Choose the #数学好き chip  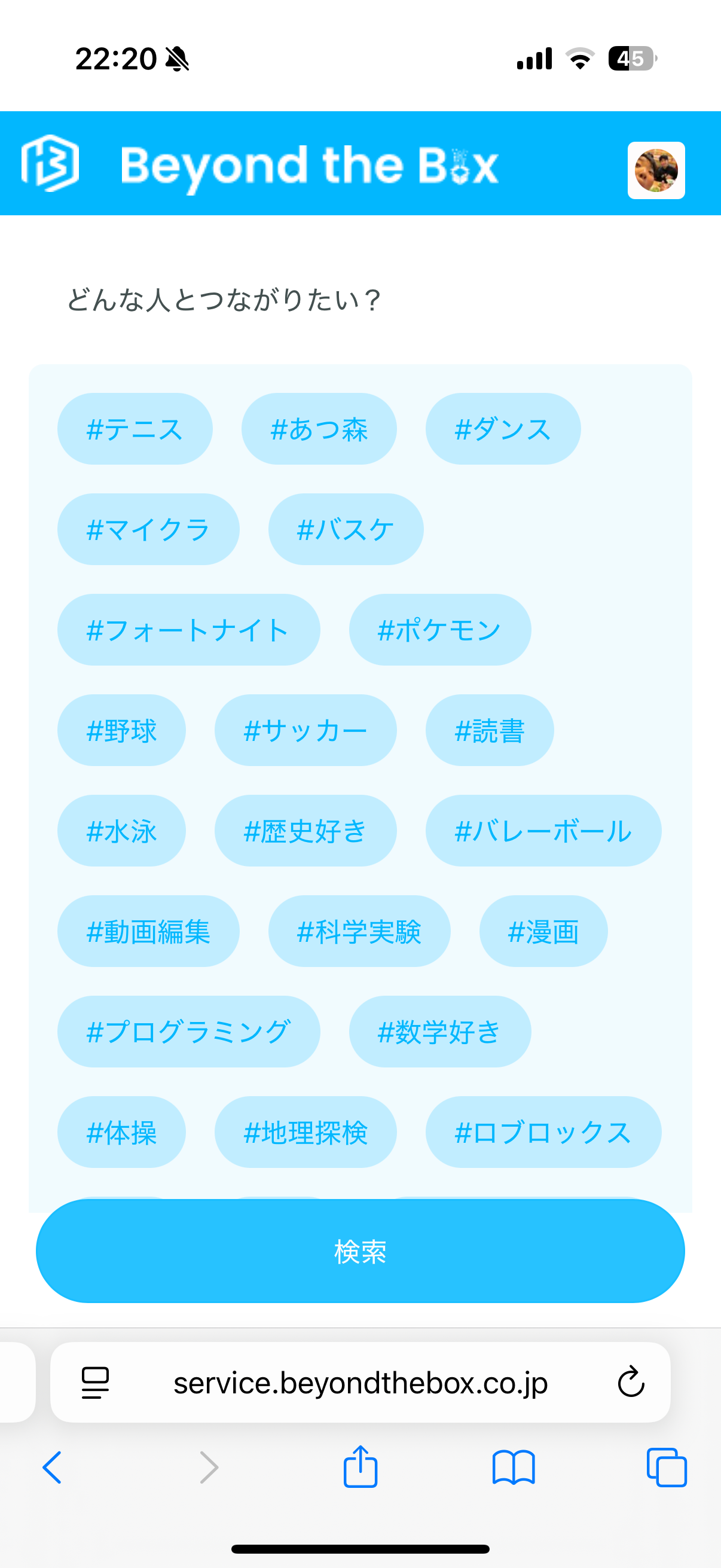click(440, 1032)
